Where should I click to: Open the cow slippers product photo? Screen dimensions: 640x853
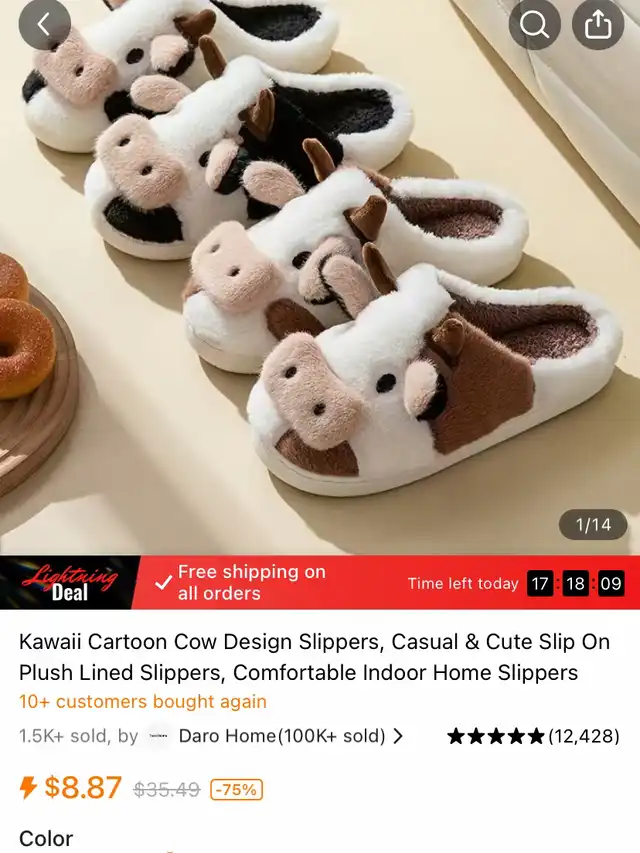pos(320,277)
